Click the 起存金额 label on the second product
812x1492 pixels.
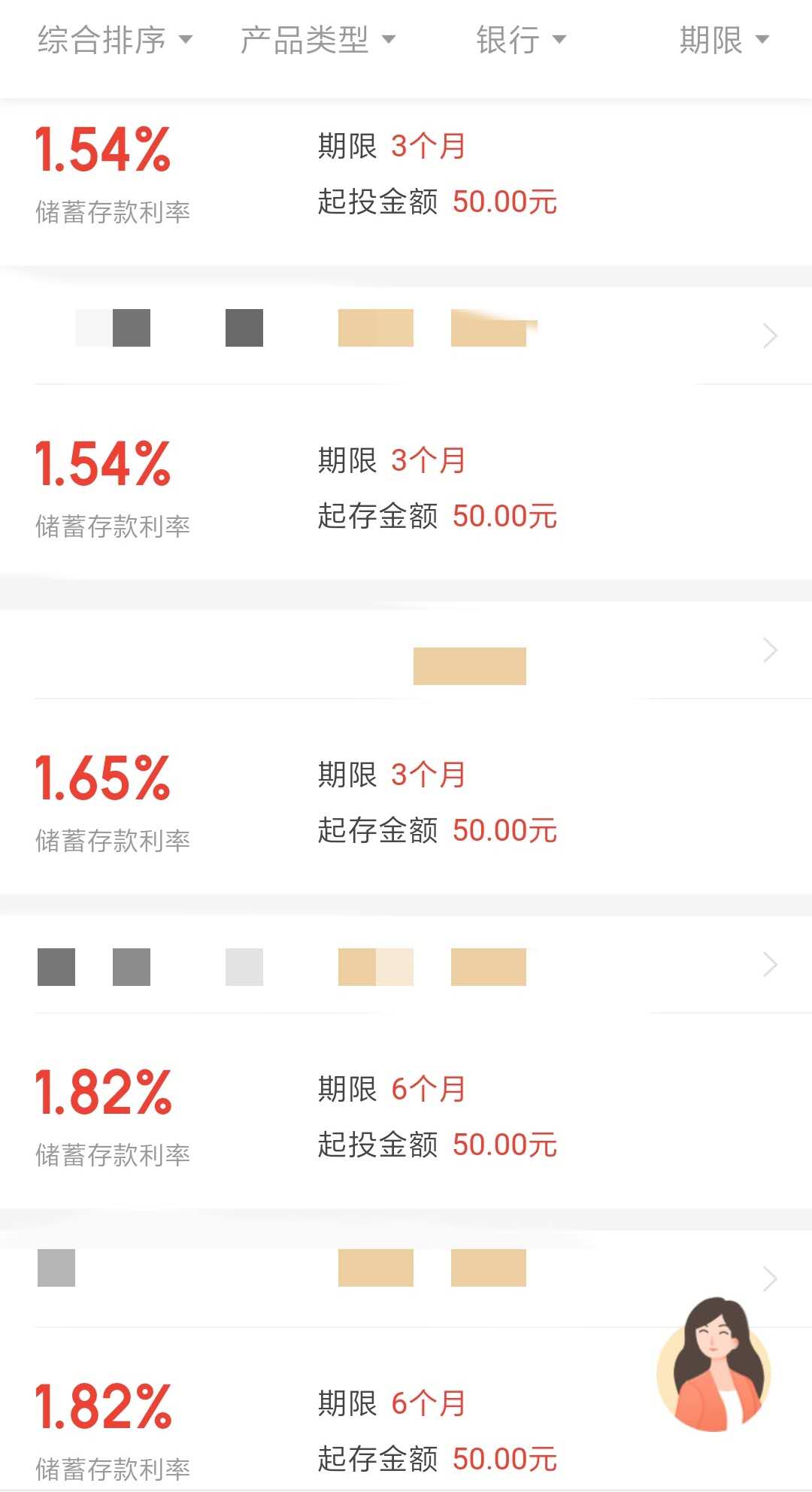pos(377,517)
